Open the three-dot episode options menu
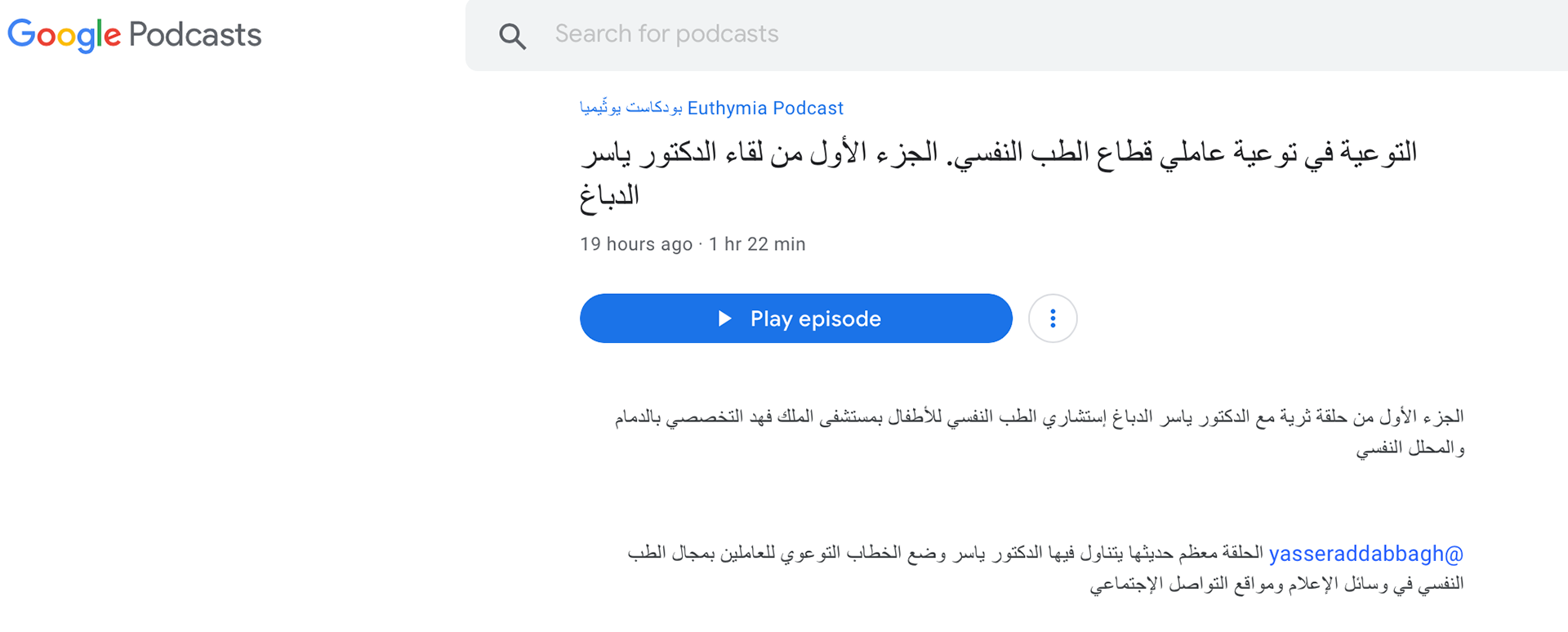The image size is (1568, 632). (x=1053, y=318)
